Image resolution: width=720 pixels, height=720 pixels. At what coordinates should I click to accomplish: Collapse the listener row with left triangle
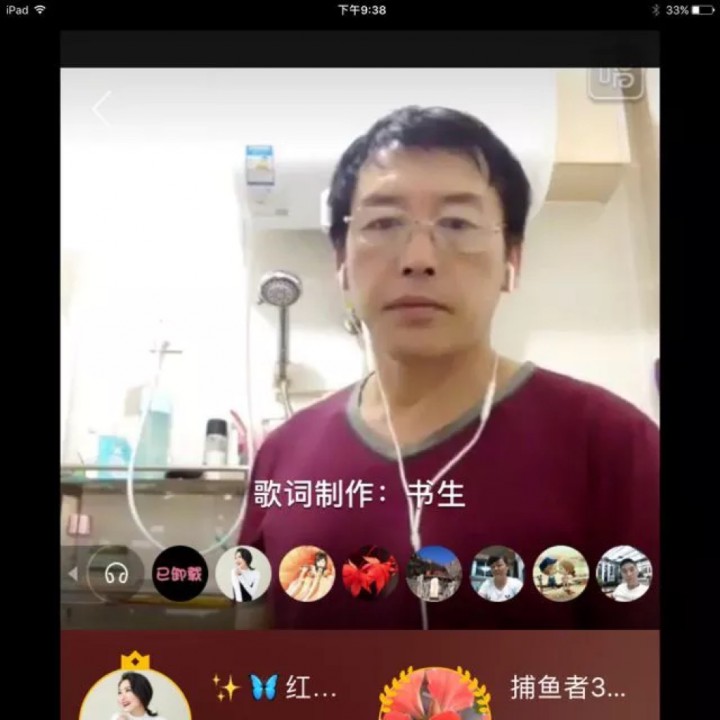coord(73,574)
